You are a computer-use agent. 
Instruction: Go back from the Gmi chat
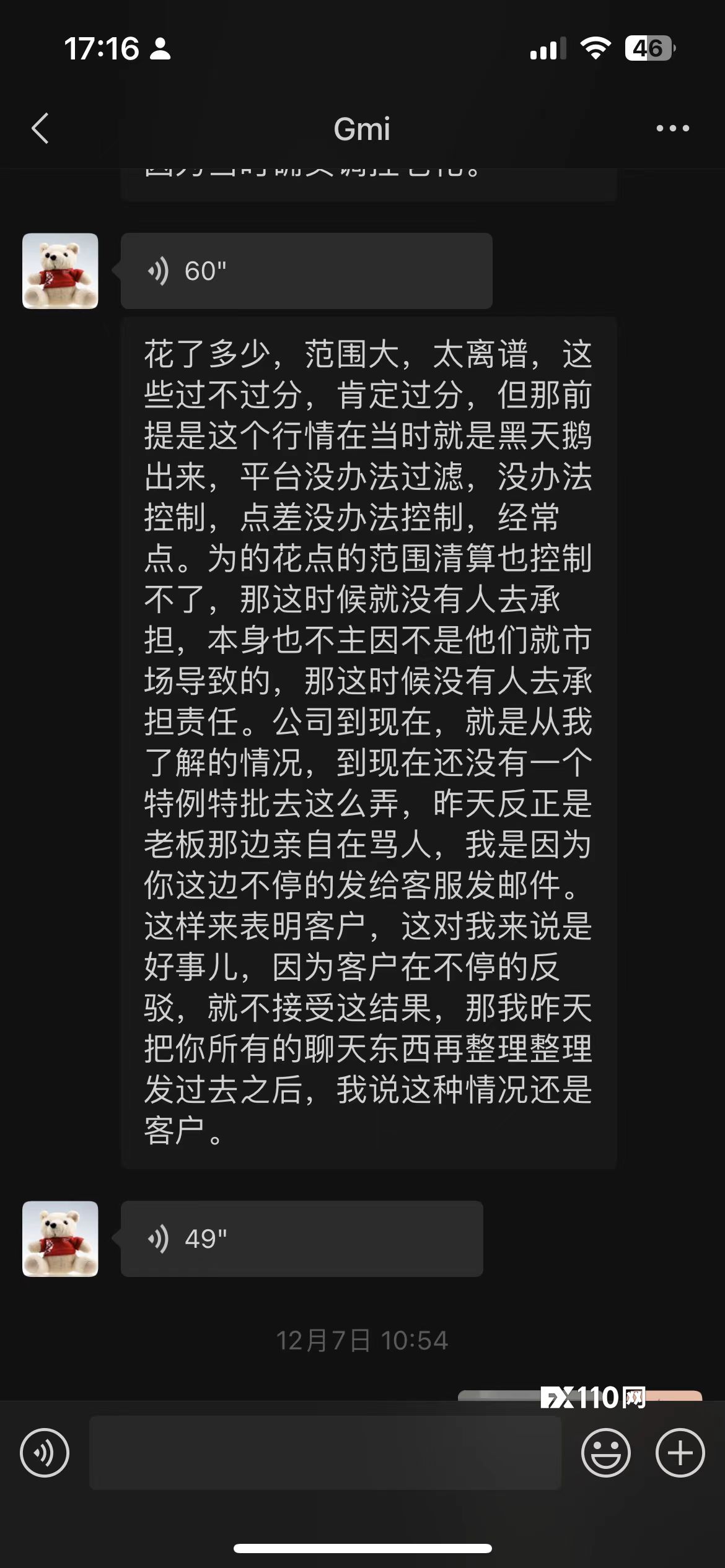click(40, 129)
